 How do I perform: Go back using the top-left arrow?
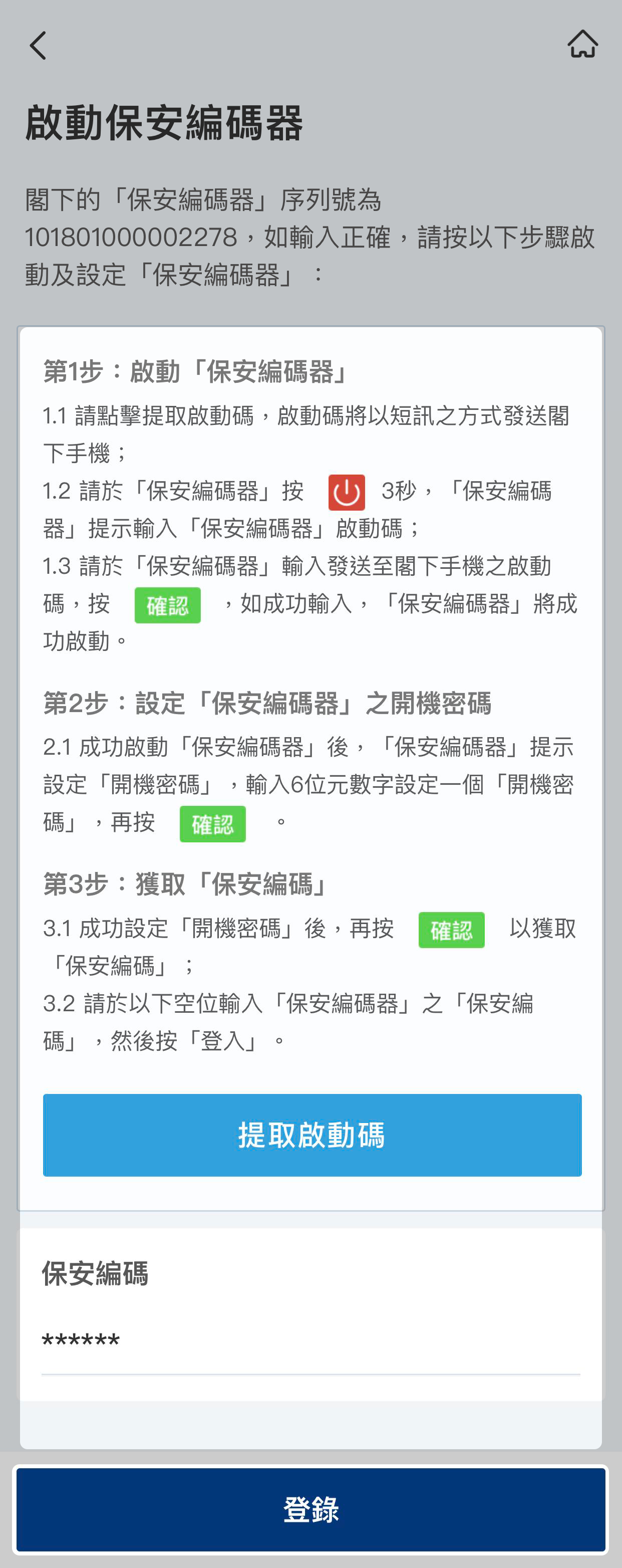coord(38,46)
